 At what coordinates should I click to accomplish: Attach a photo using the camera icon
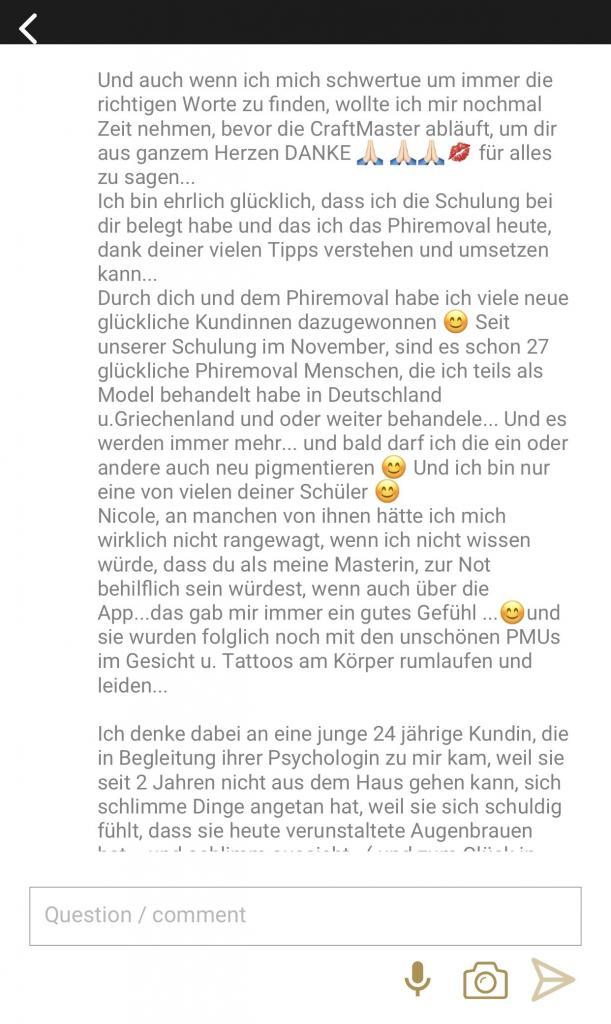485,980
